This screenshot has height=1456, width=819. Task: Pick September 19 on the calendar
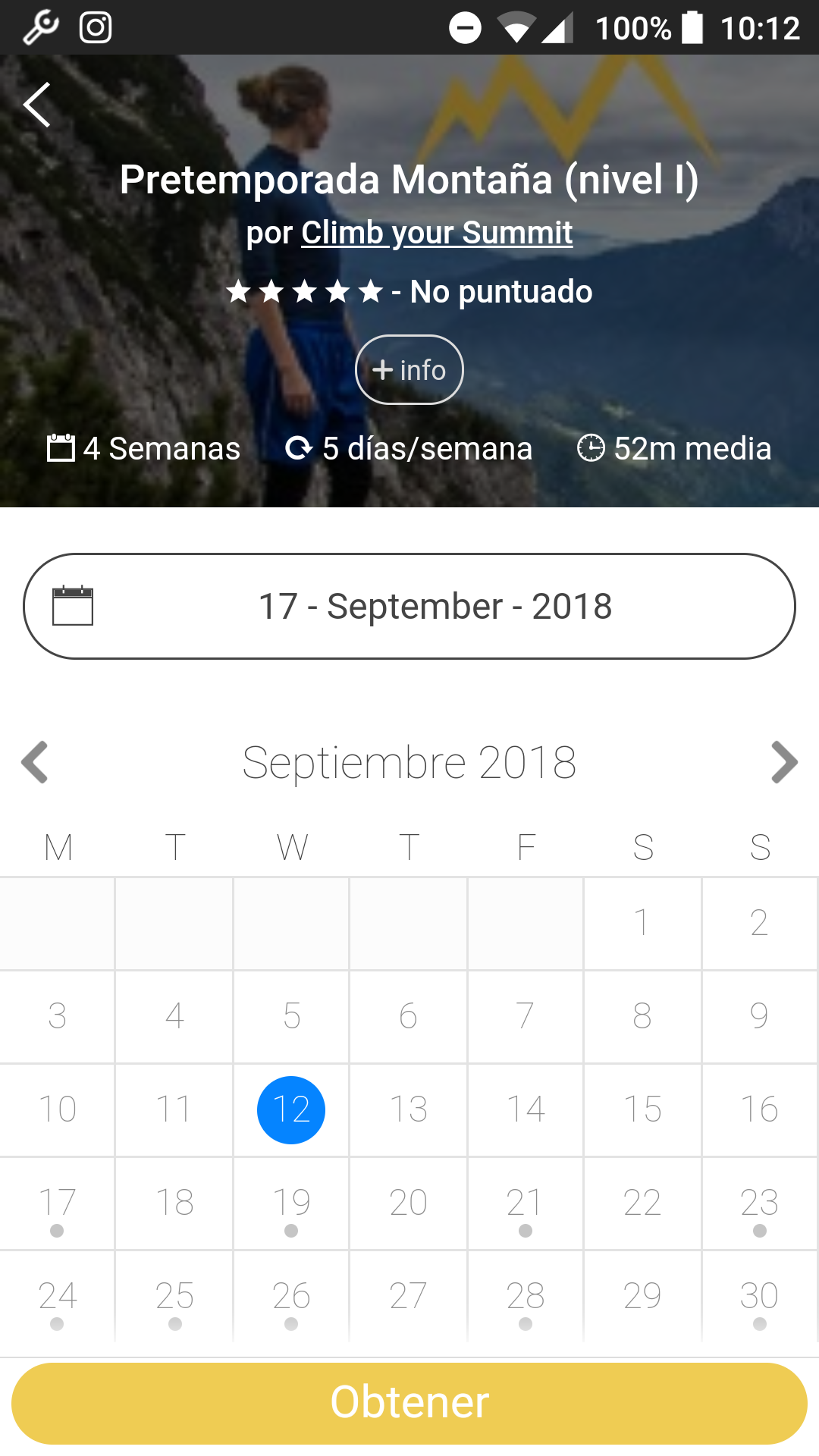tap(291, 1203)
